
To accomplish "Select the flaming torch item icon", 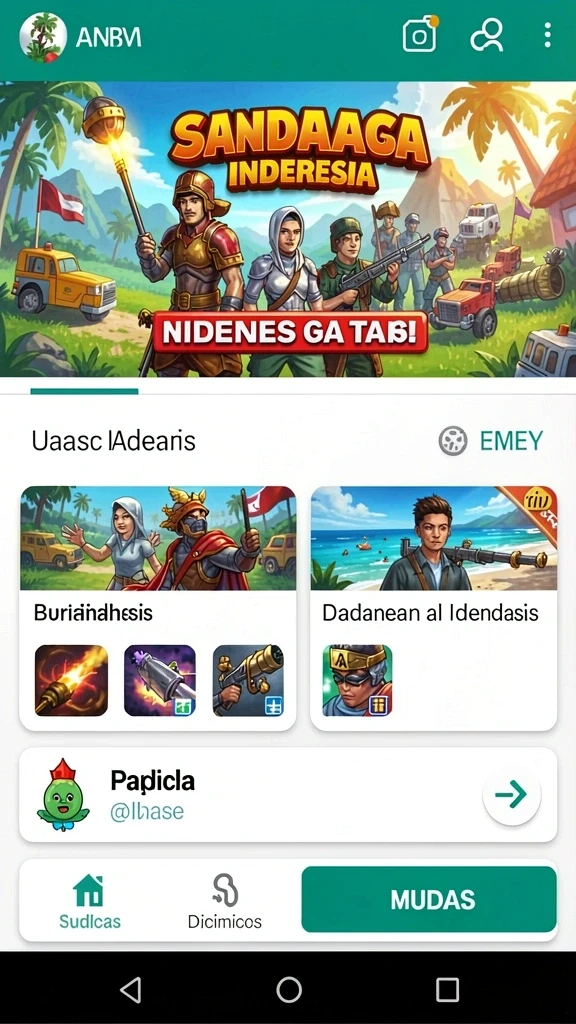I will (71, 680).
